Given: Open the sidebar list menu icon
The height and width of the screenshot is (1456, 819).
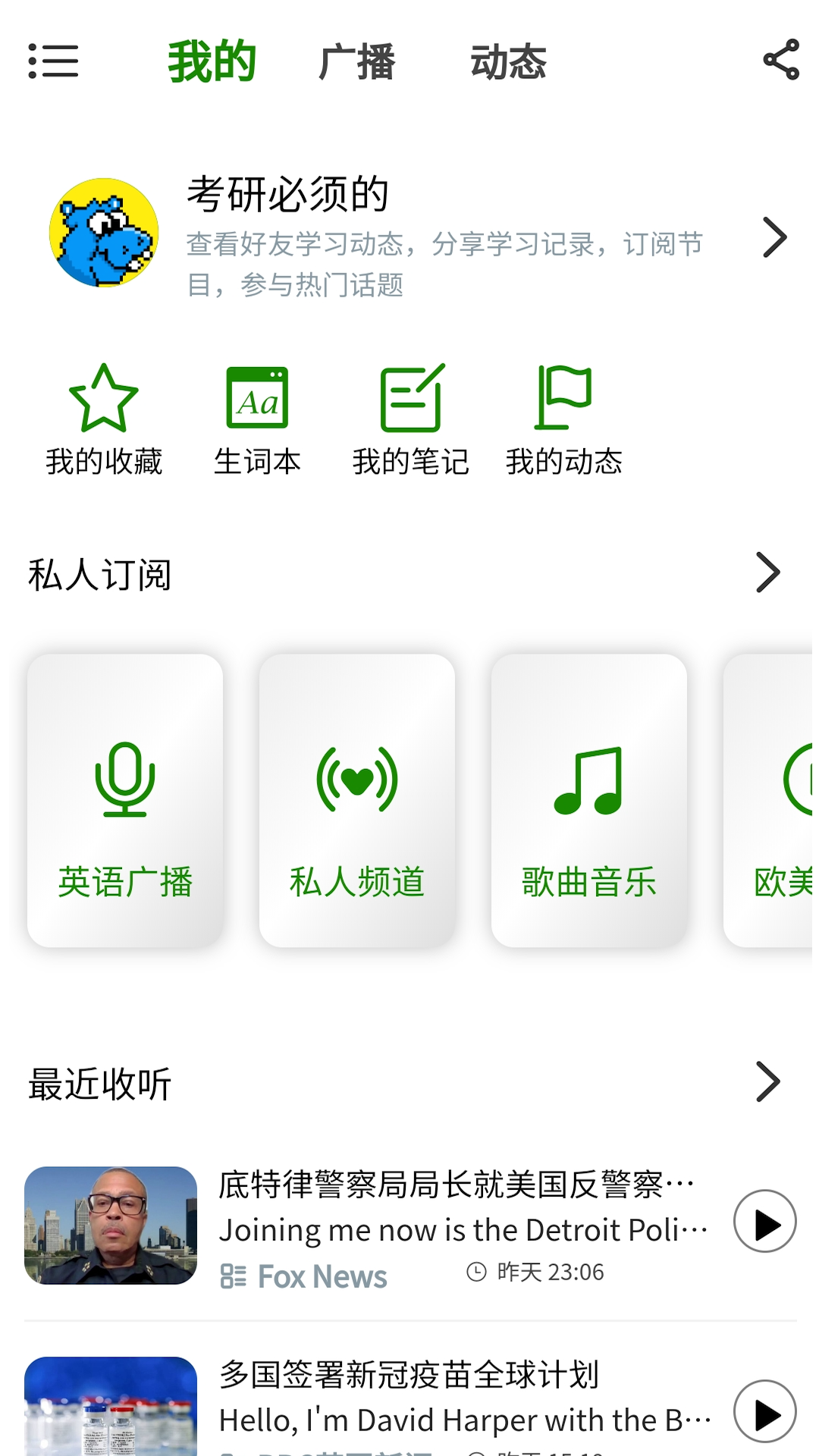Looking at the screenshot, I should click(x=53, y=62).
